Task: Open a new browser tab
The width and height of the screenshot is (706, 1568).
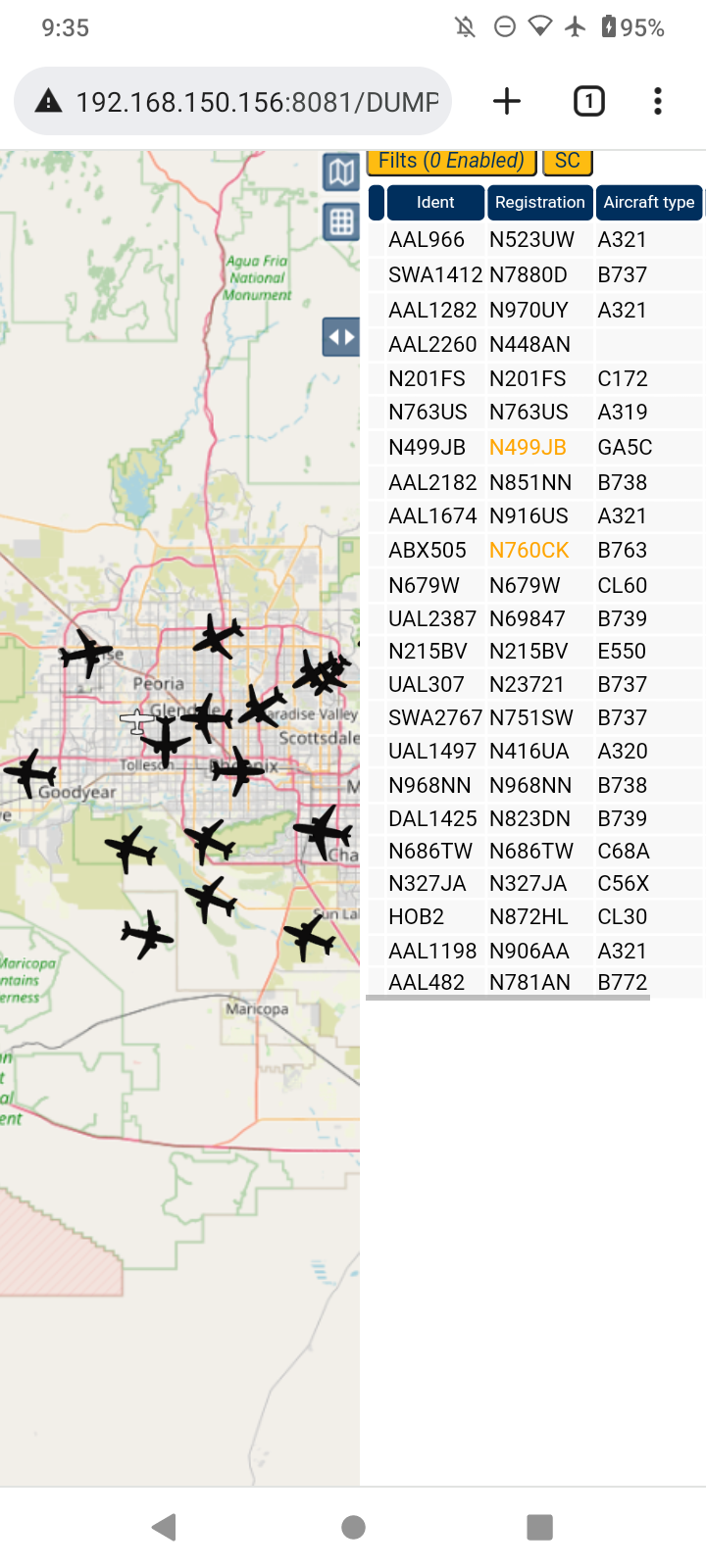Action: (507, 101)
